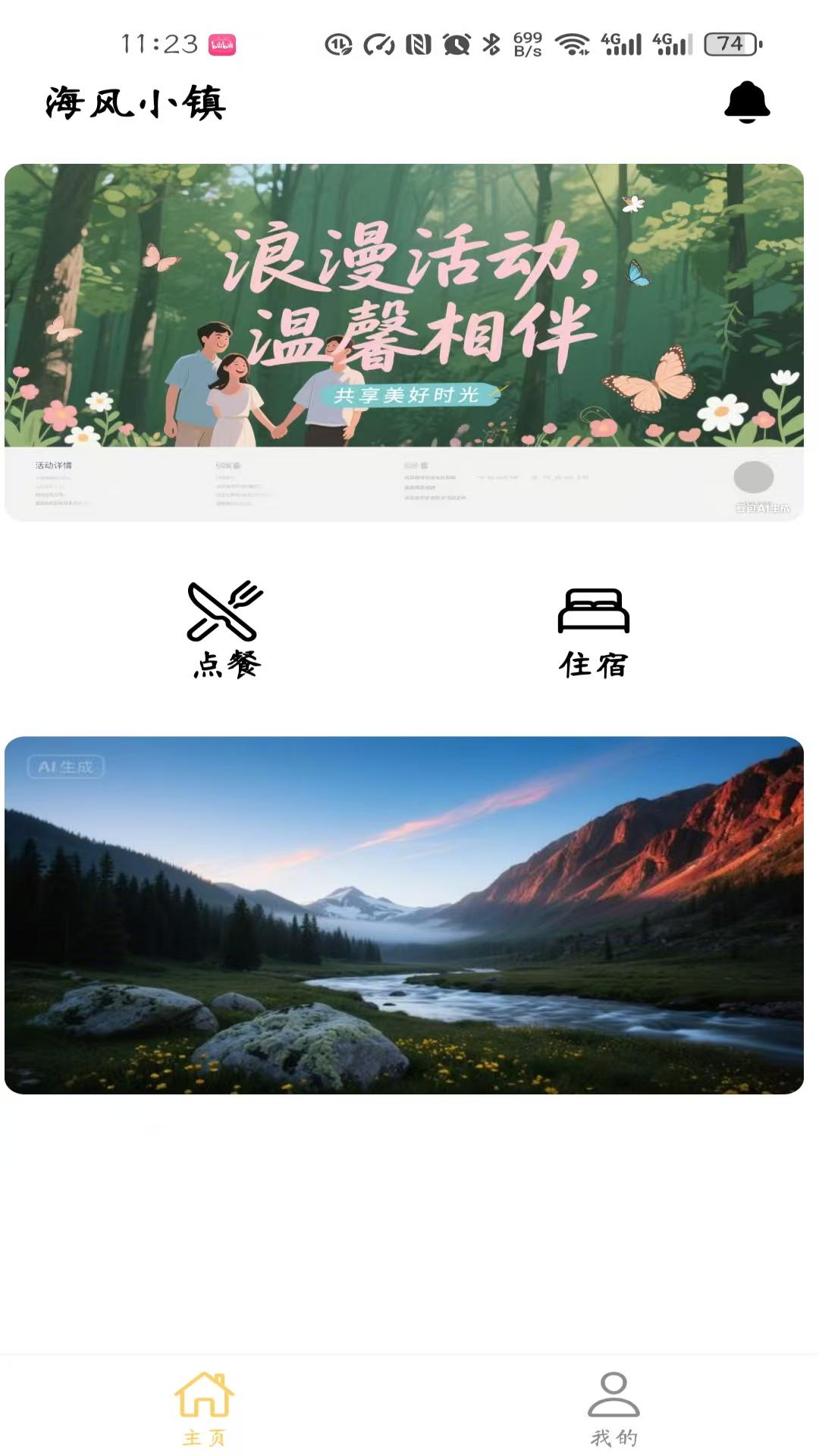Tap the AI生成 label on the scenery image
819x1456 pixels.
pos(67,767)
